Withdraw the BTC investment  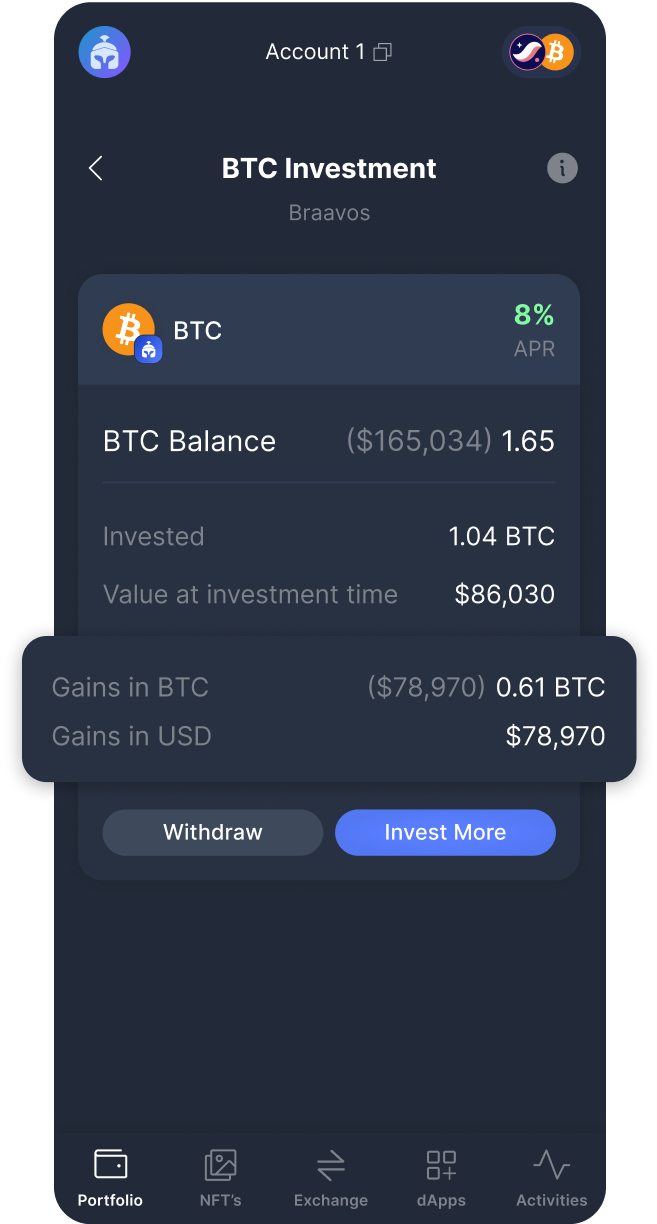213,832
